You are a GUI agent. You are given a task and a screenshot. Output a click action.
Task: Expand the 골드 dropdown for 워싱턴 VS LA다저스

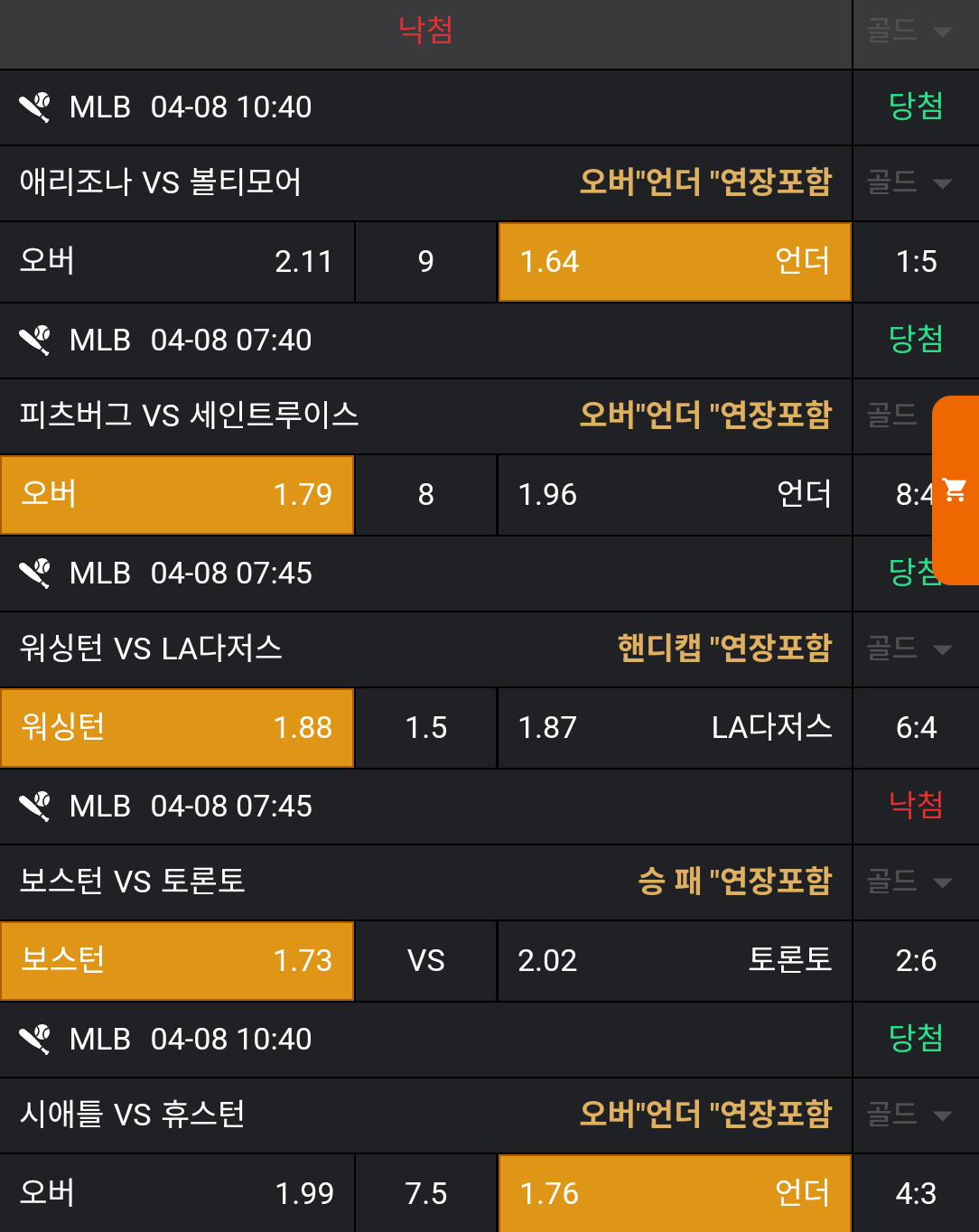[910, 649]
